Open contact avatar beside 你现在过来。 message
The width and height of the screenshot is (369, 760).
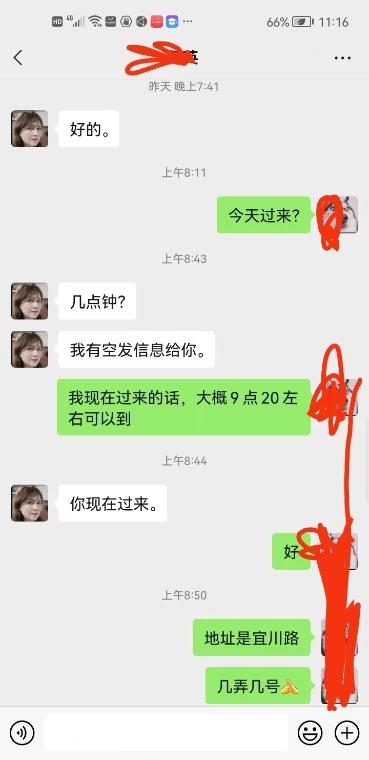(x=30, y=503)
